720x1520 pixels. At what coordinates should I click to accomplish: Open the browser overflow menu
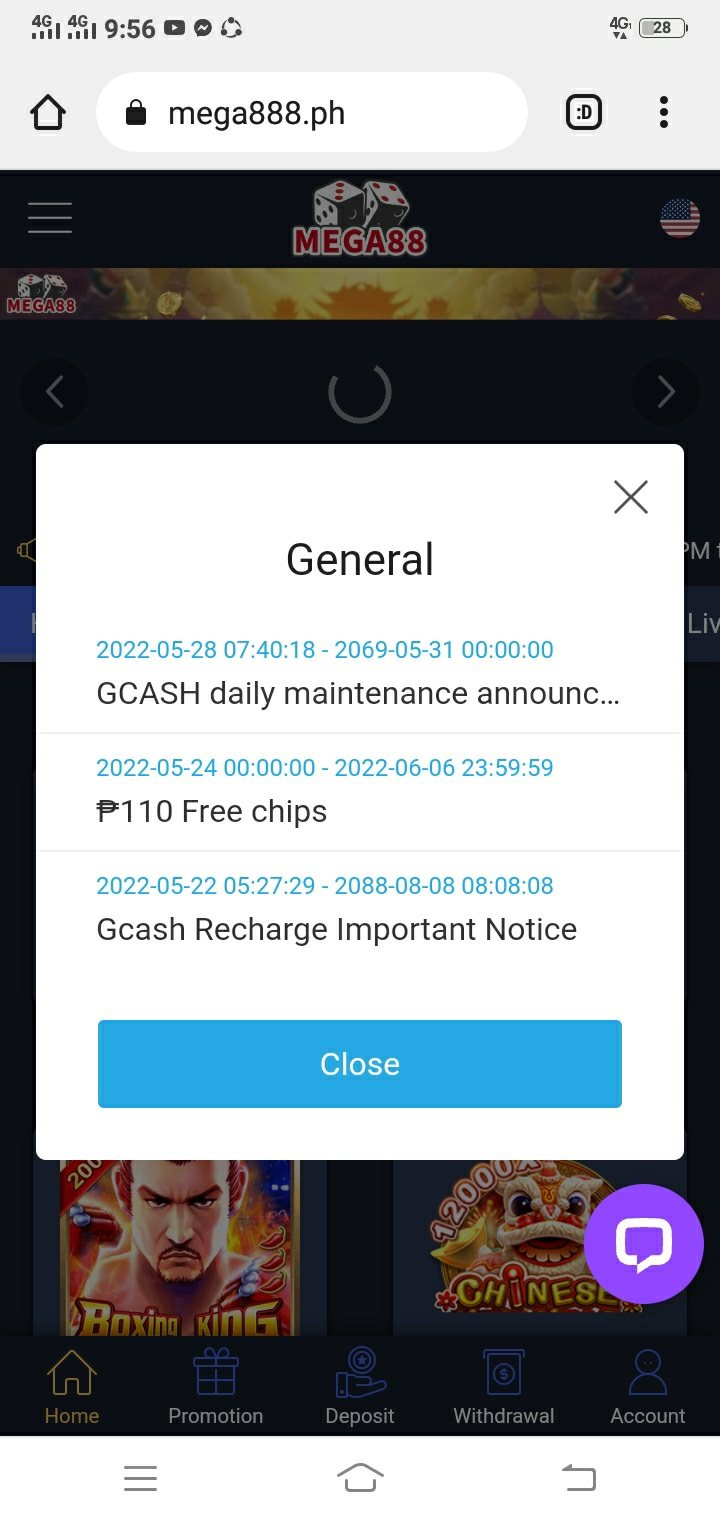click(x=663, y=113)
